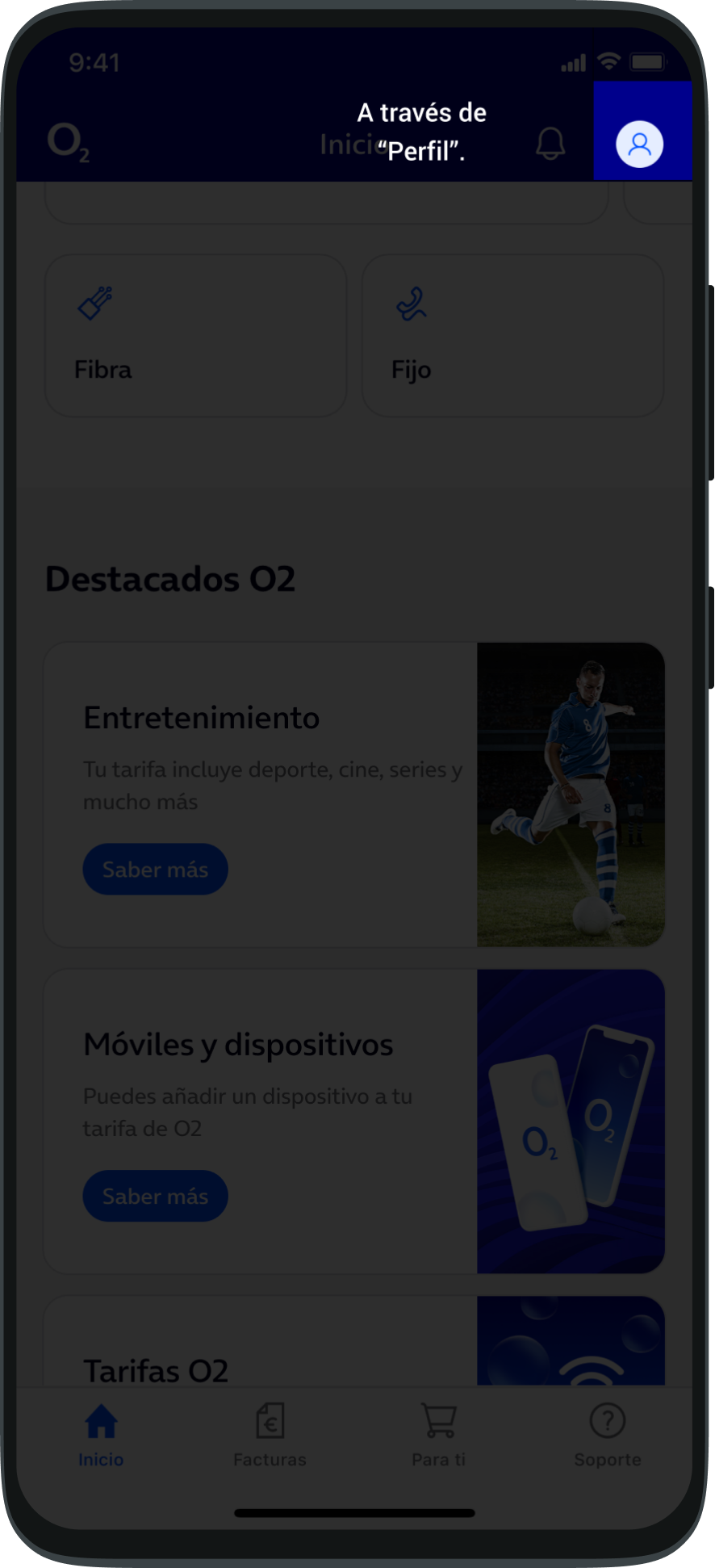715x1568 pixels.
Task: Tap the Wi-Fi indicator in the status bar
Action: pos(610,61)
